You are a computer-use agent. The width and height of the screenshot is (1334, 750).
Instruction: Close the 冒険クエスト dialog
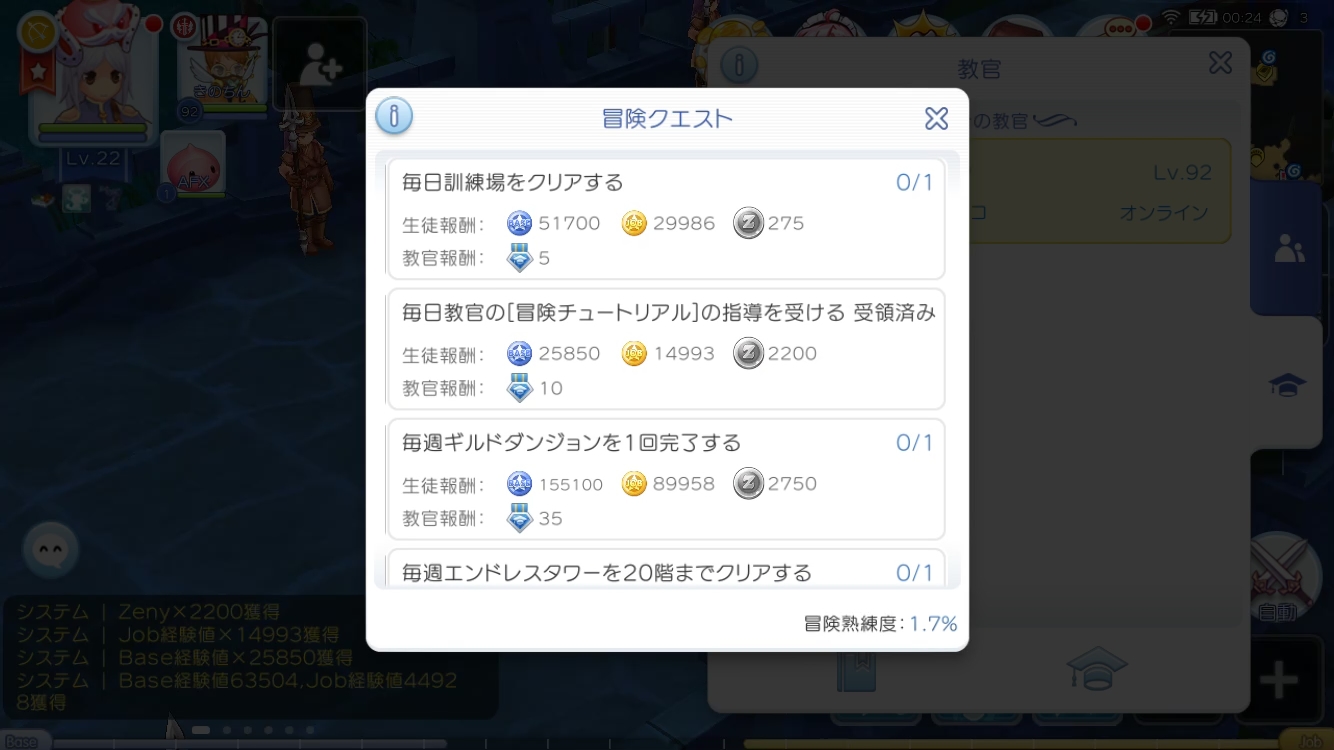(936, 119)
